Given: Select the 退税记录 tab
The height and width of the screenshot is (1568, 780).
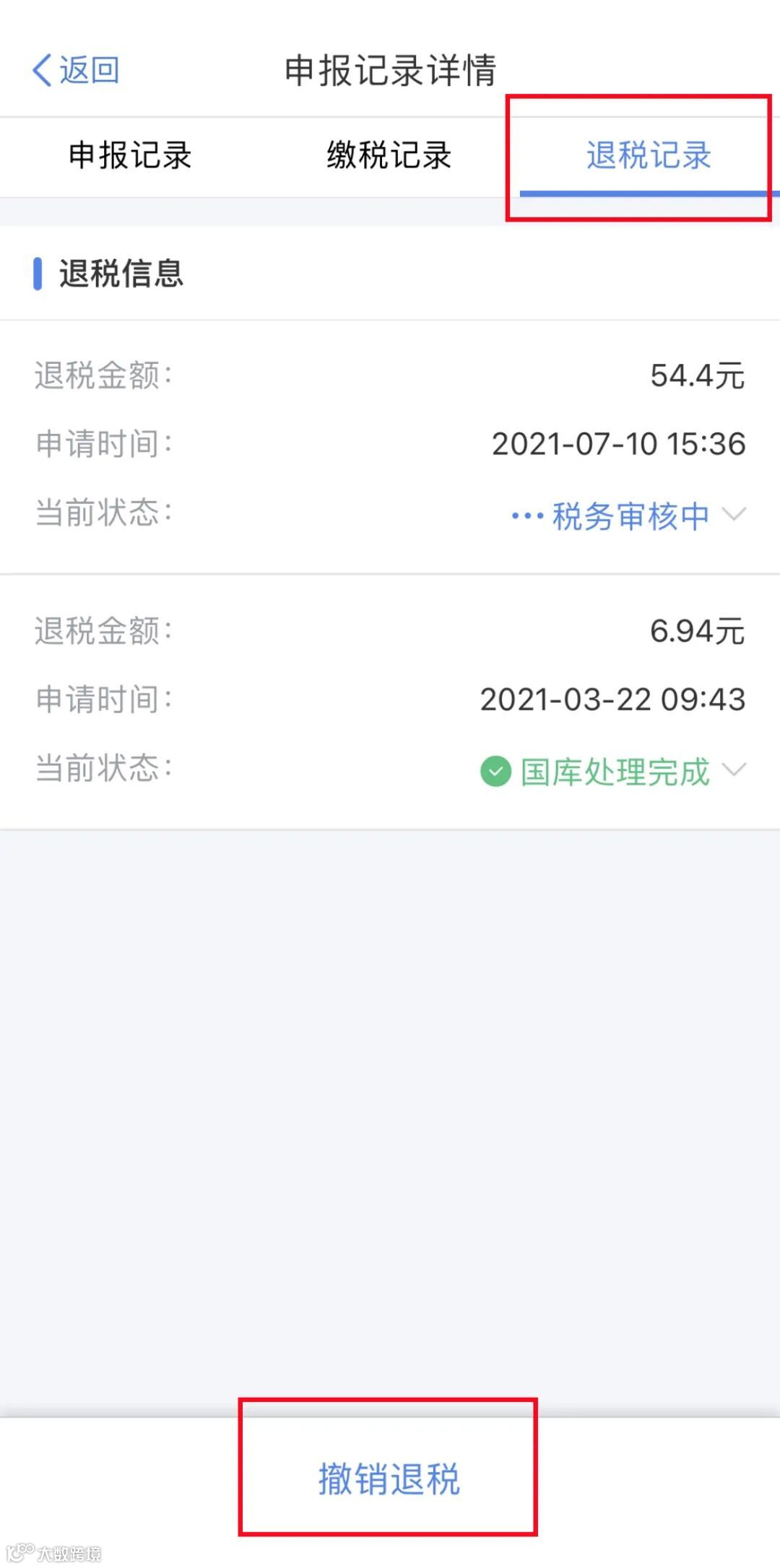Looking at the screenshot, I should (x=649, y=155).
